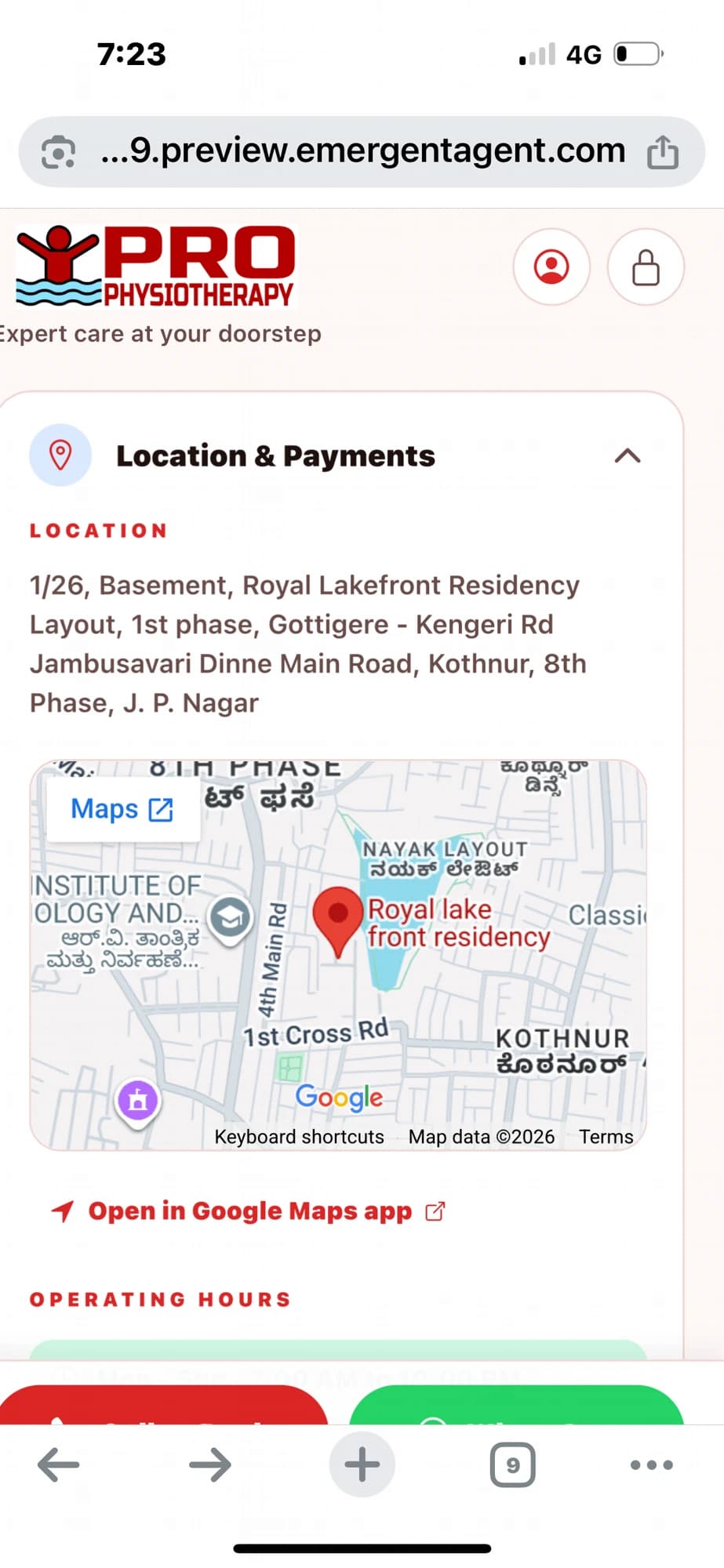Tap the URL address field

point(362,152)
